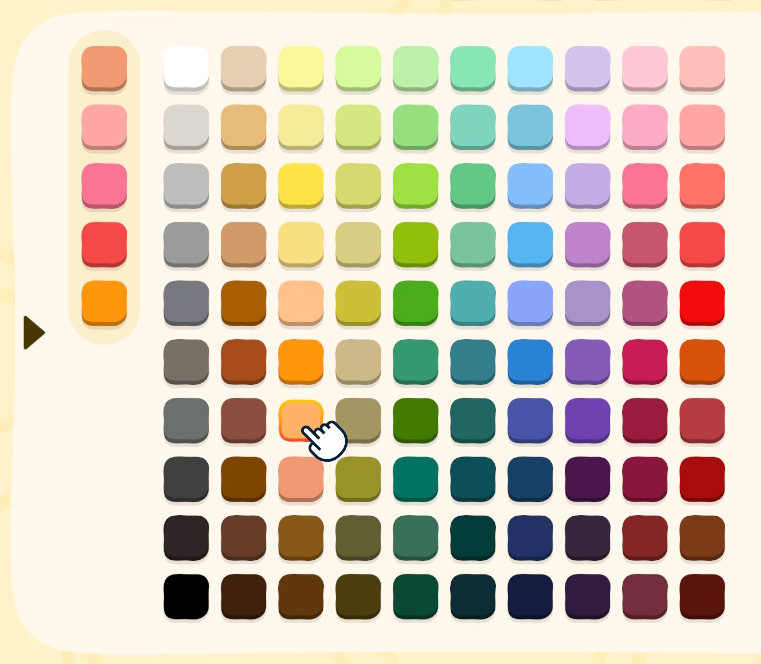Select the bright saturated yellow swatch
761x664 pixels.
[x=301, y=184]
